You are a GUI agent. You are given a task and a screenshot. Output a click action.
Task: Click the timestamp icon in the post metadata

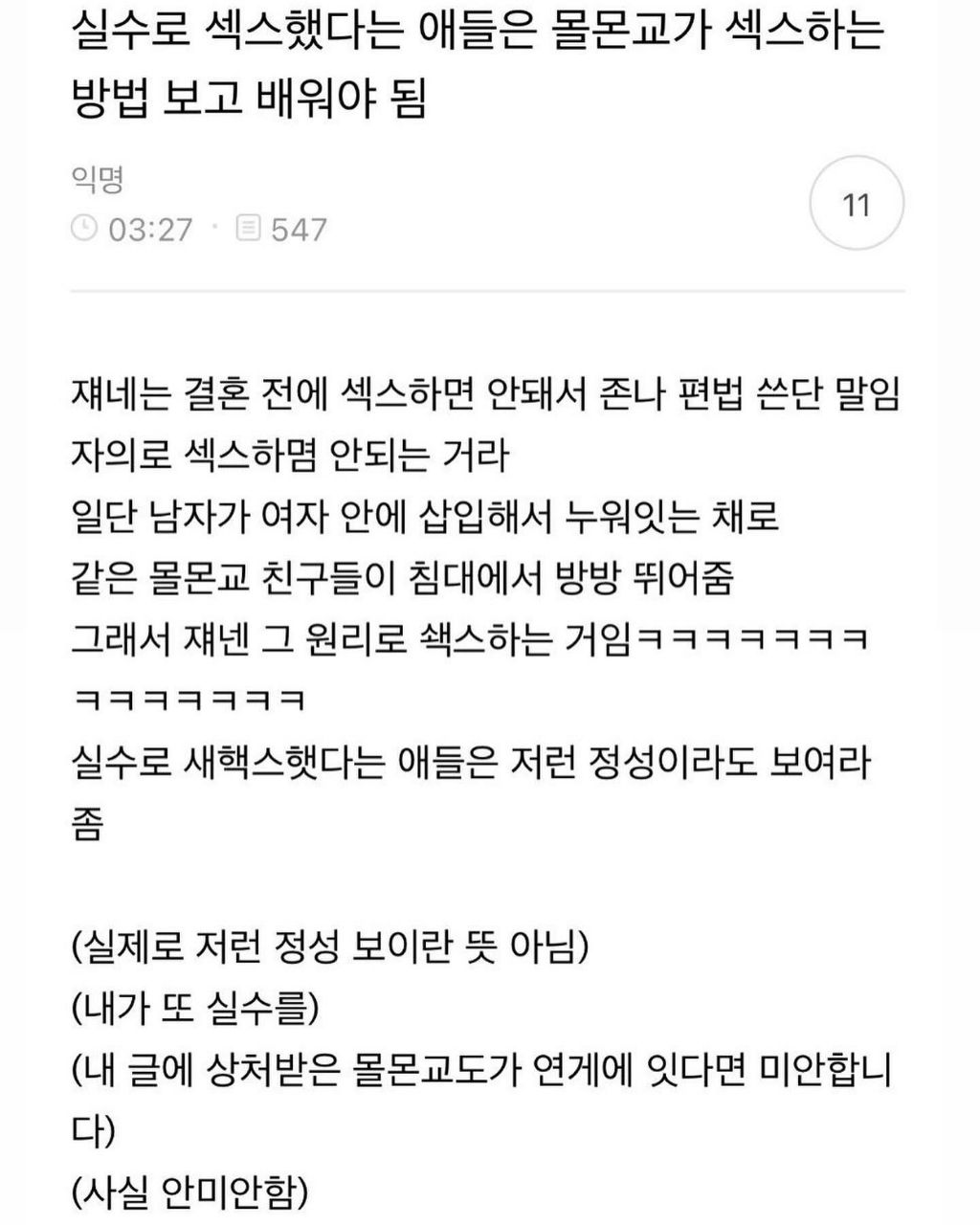click(86, 229)
